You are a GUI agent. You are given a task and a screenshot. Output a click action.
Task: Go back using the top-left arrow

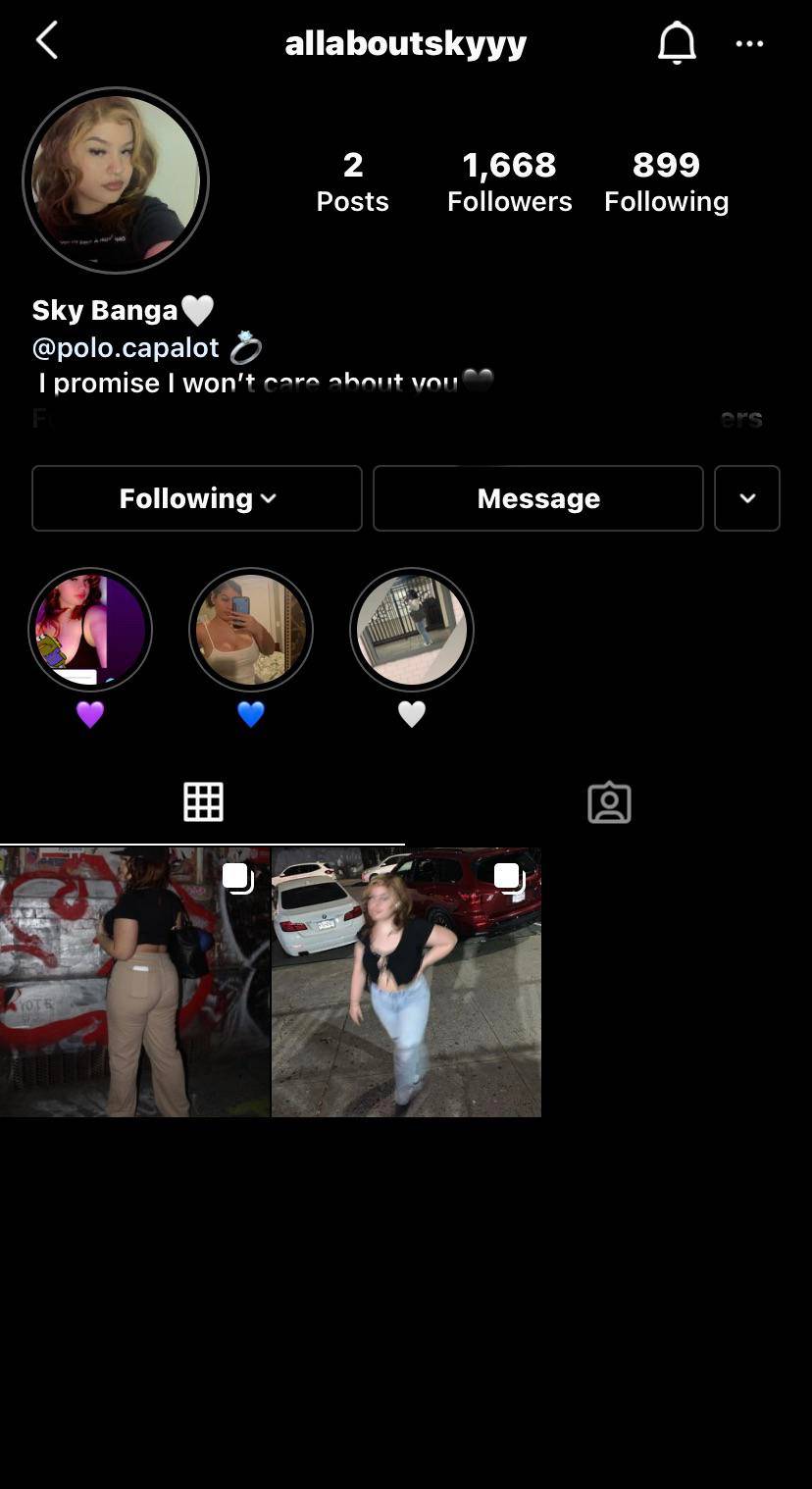coord(47,42)
